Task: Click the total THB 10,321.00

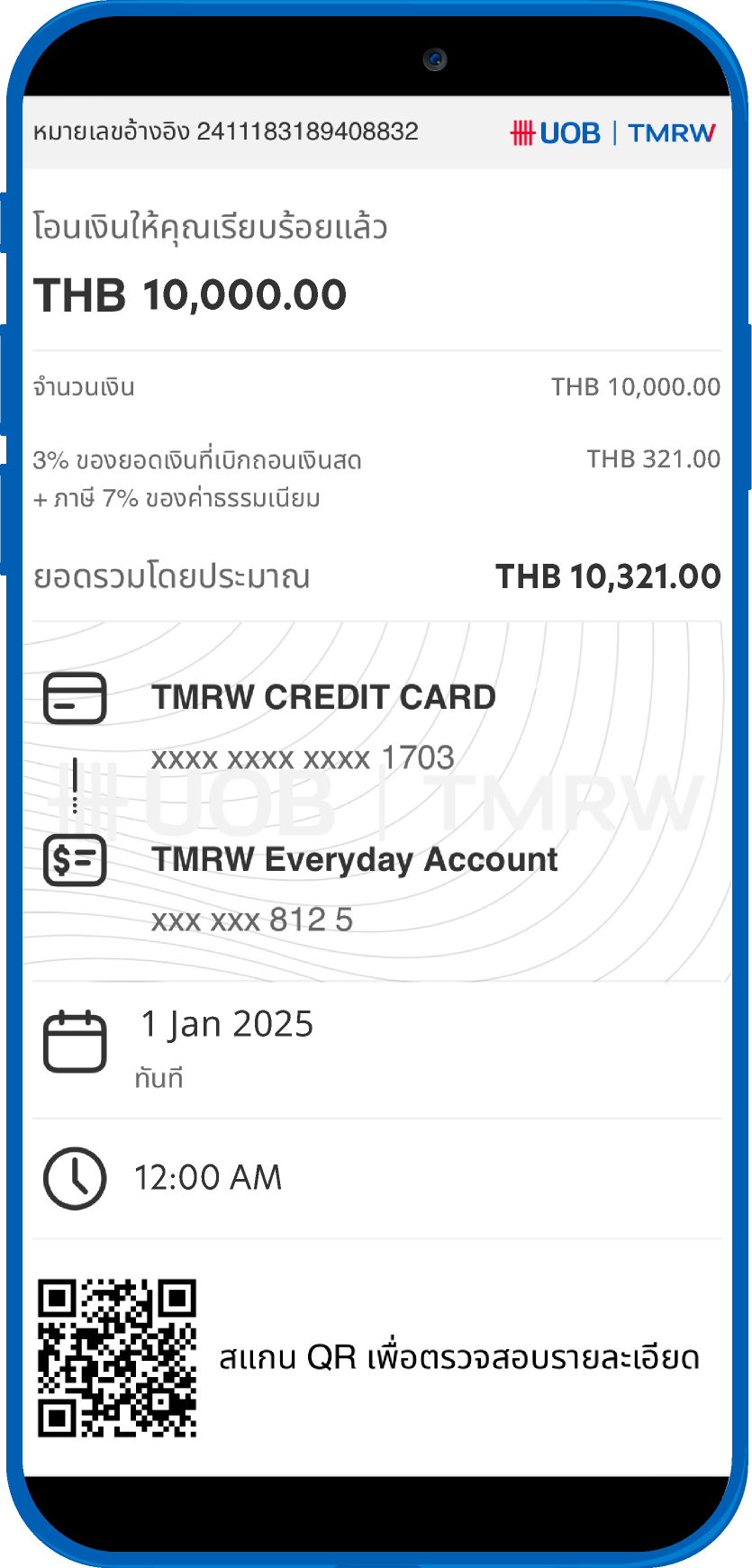Action: 608,575
